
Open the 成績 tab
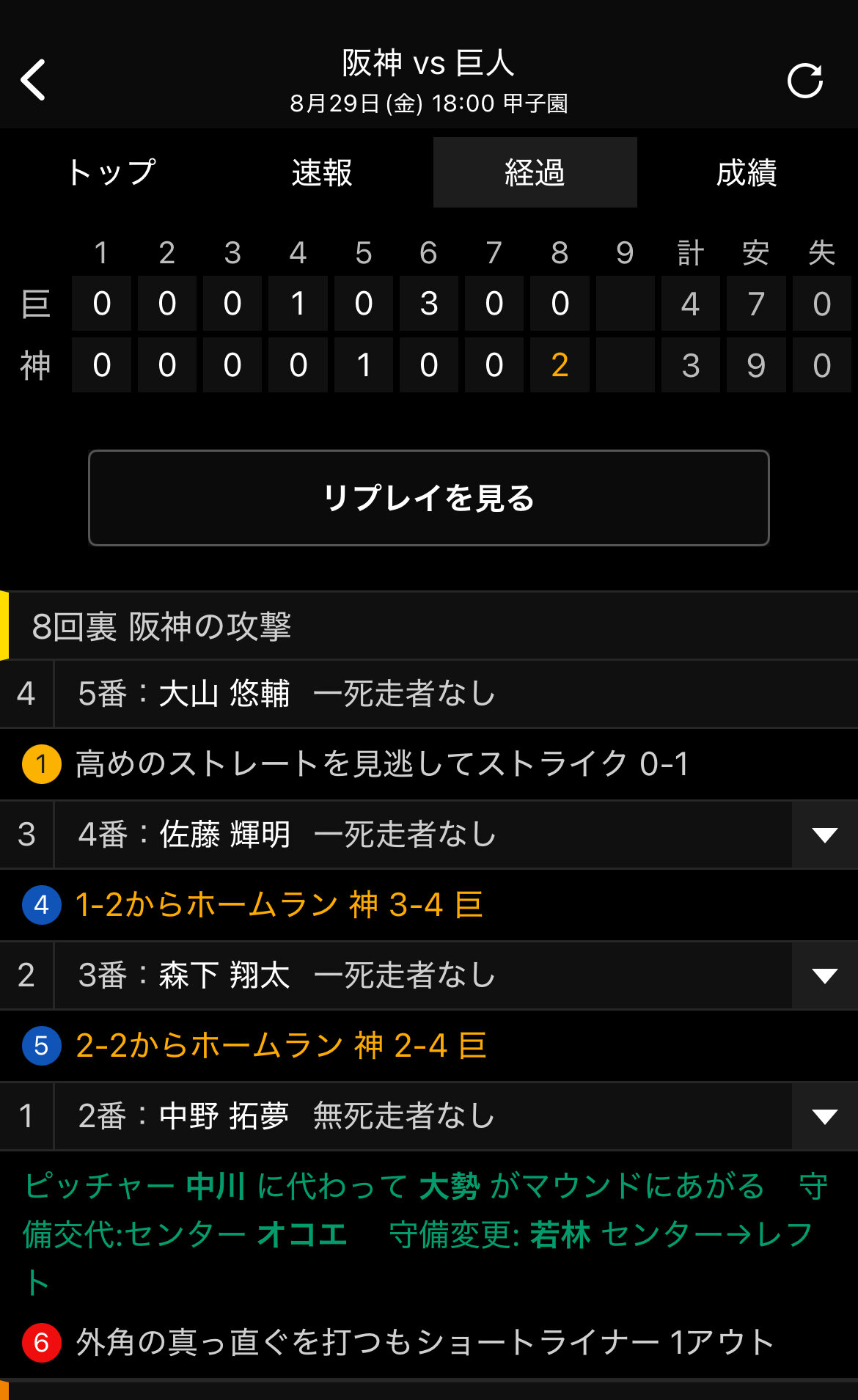point(746,173)
